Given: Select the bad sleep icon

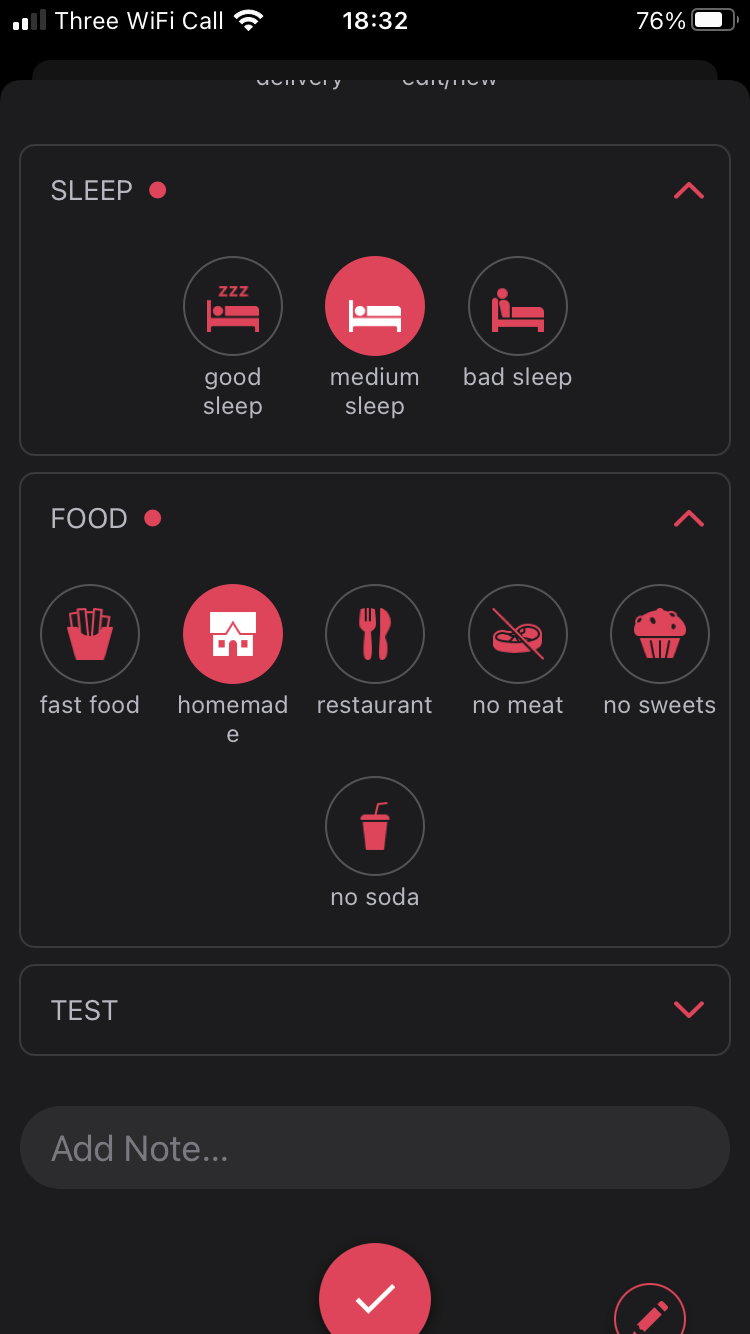Looking at the screenshot, I should coord(517,306).
